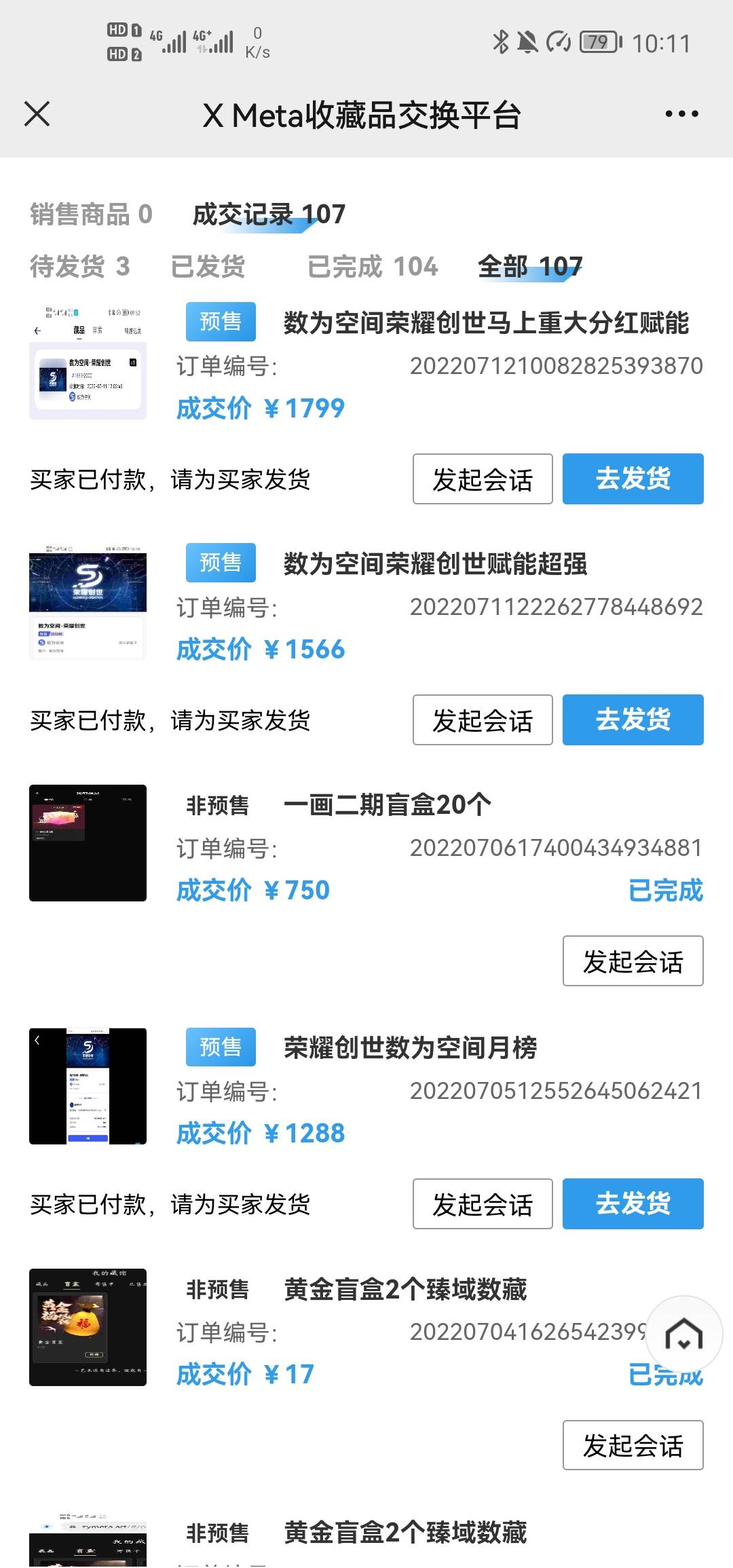Select the 全部 filter
This screenshot has height=1568, width=733.
click(x=530, y=267)
